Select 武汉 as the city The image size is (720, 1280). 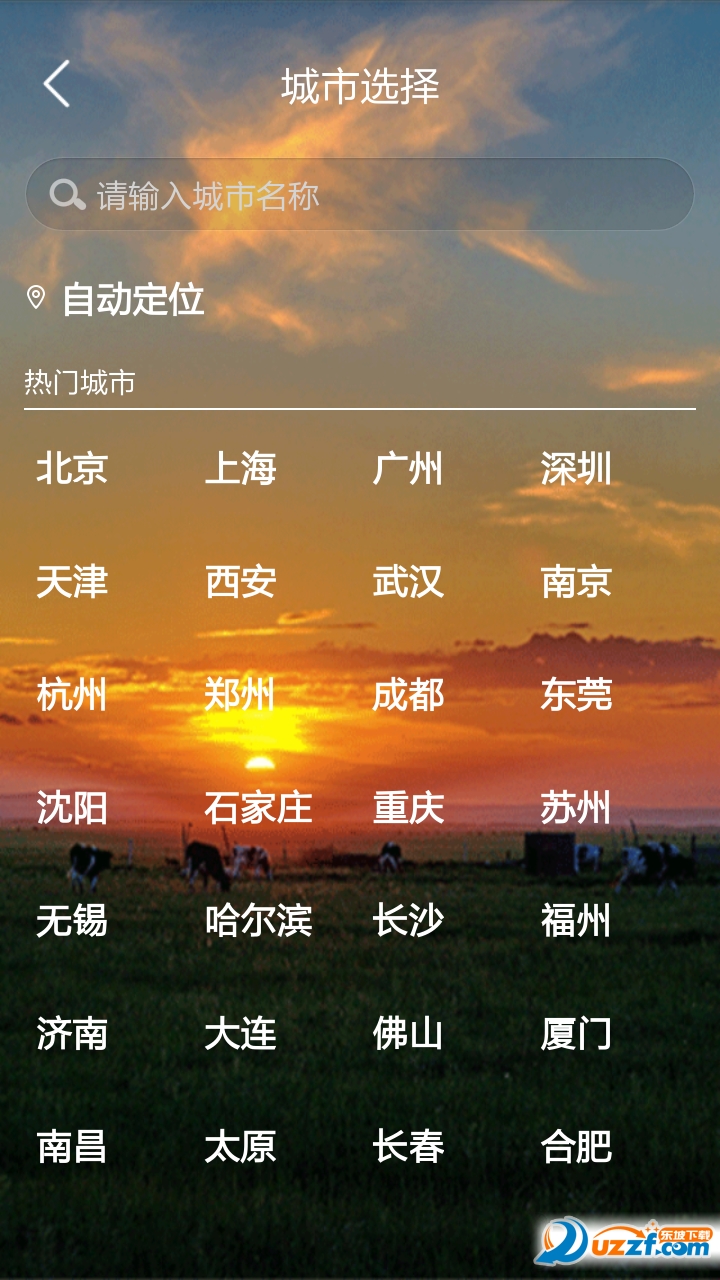(x=408, y=581)
